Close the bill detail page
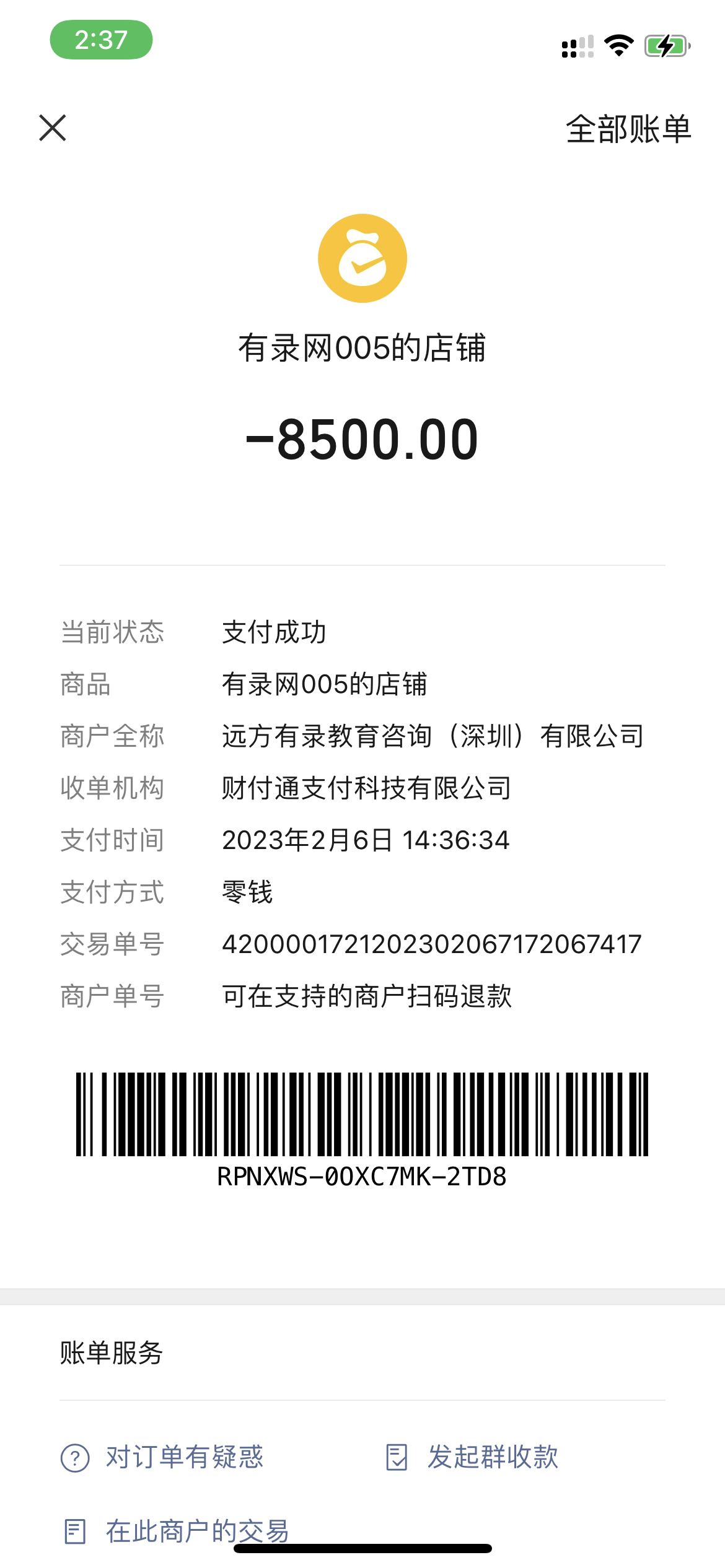The height and width of the screenshot is (1568, 725). point(53,128)
